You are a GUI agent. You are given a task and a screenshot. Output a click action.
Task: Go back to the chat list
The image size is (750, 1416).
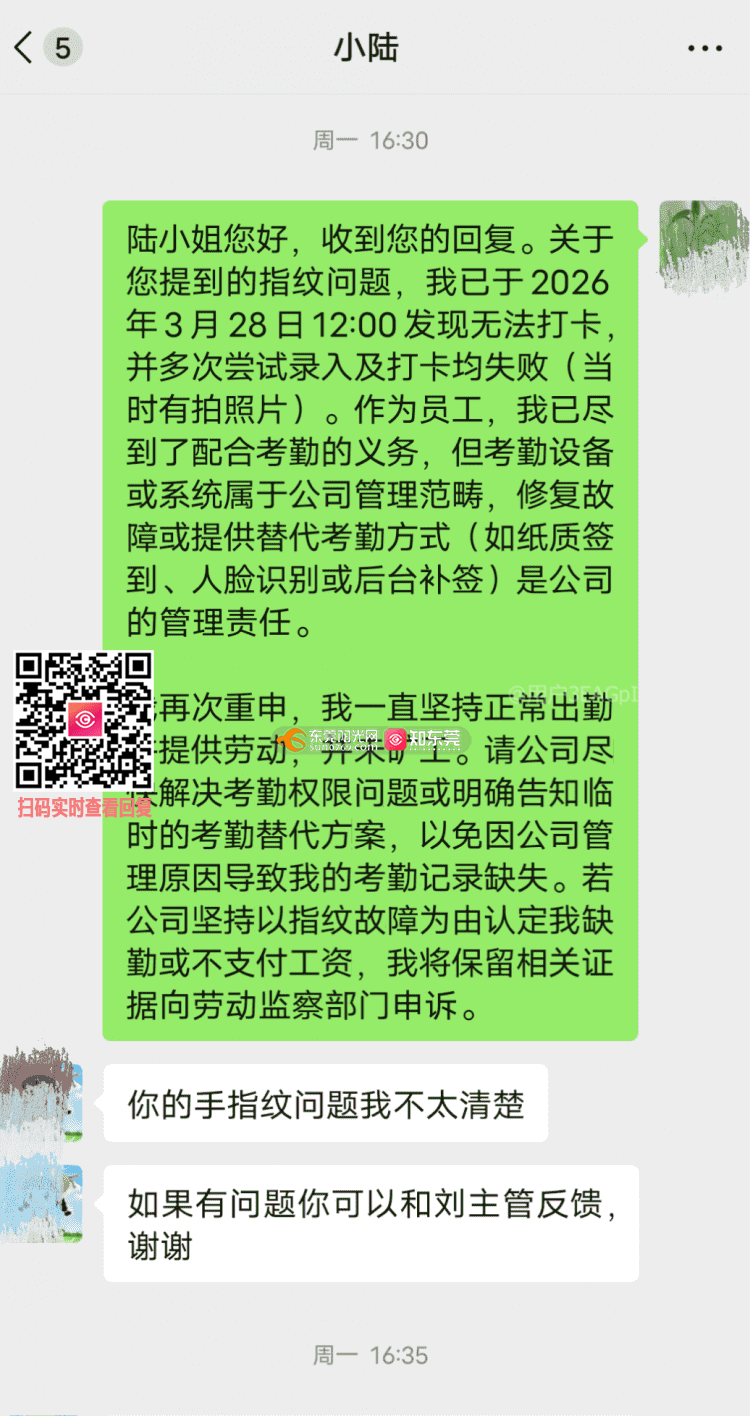26,47
